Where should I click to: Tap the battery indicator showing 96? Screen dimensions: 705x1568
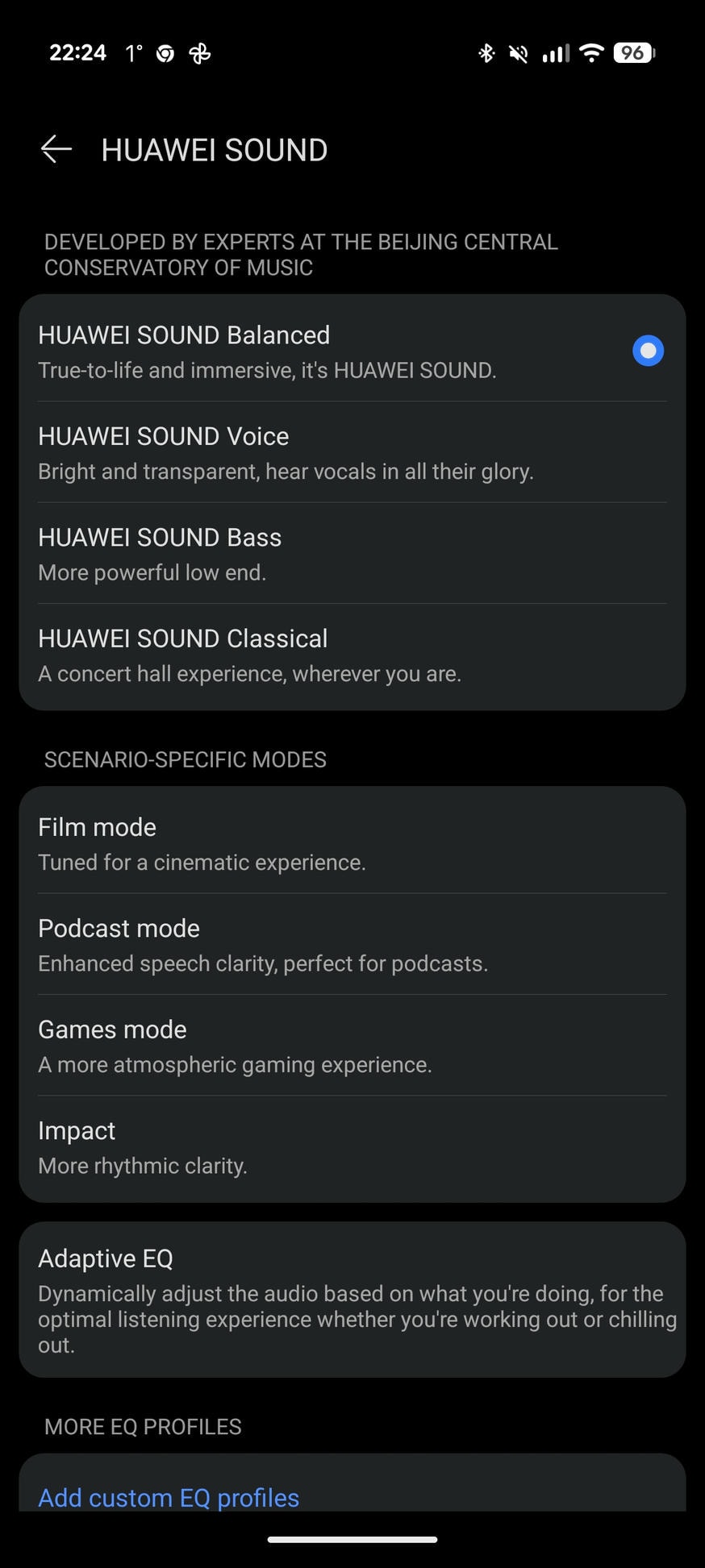(634, 52)
